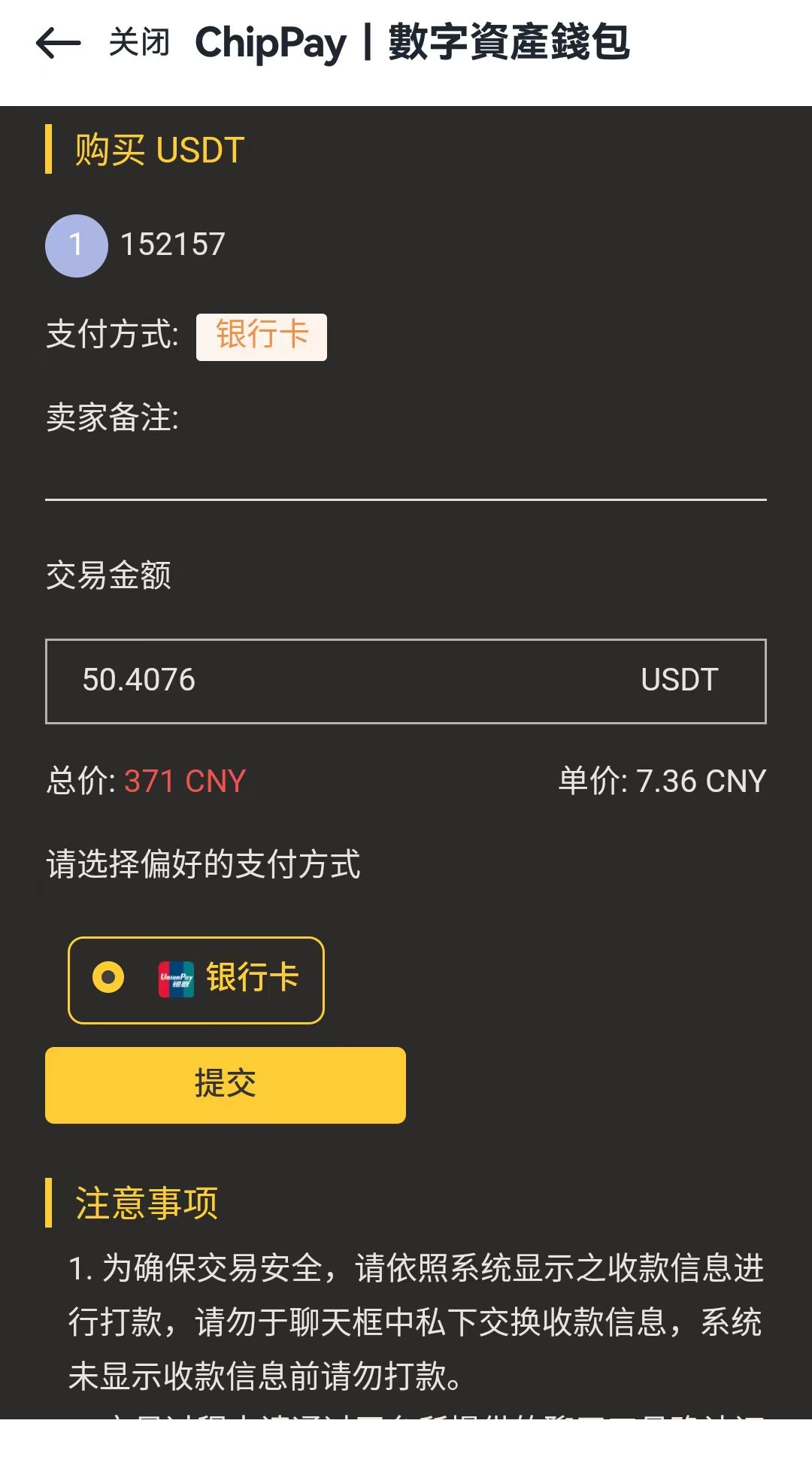Go back using the arrow icon
The width and height of the screenshot is (812, 1478).
(x=58, y=43)
